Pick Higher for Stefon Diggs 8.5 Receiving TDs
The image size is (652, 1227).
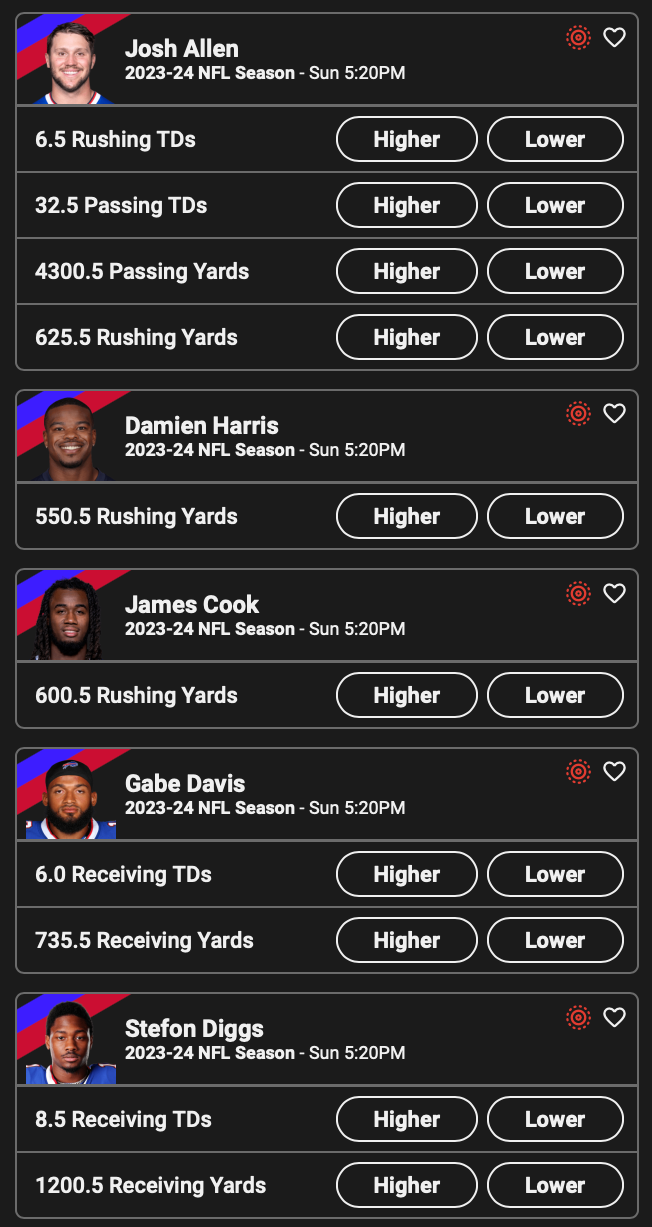tap(406, 1119)
